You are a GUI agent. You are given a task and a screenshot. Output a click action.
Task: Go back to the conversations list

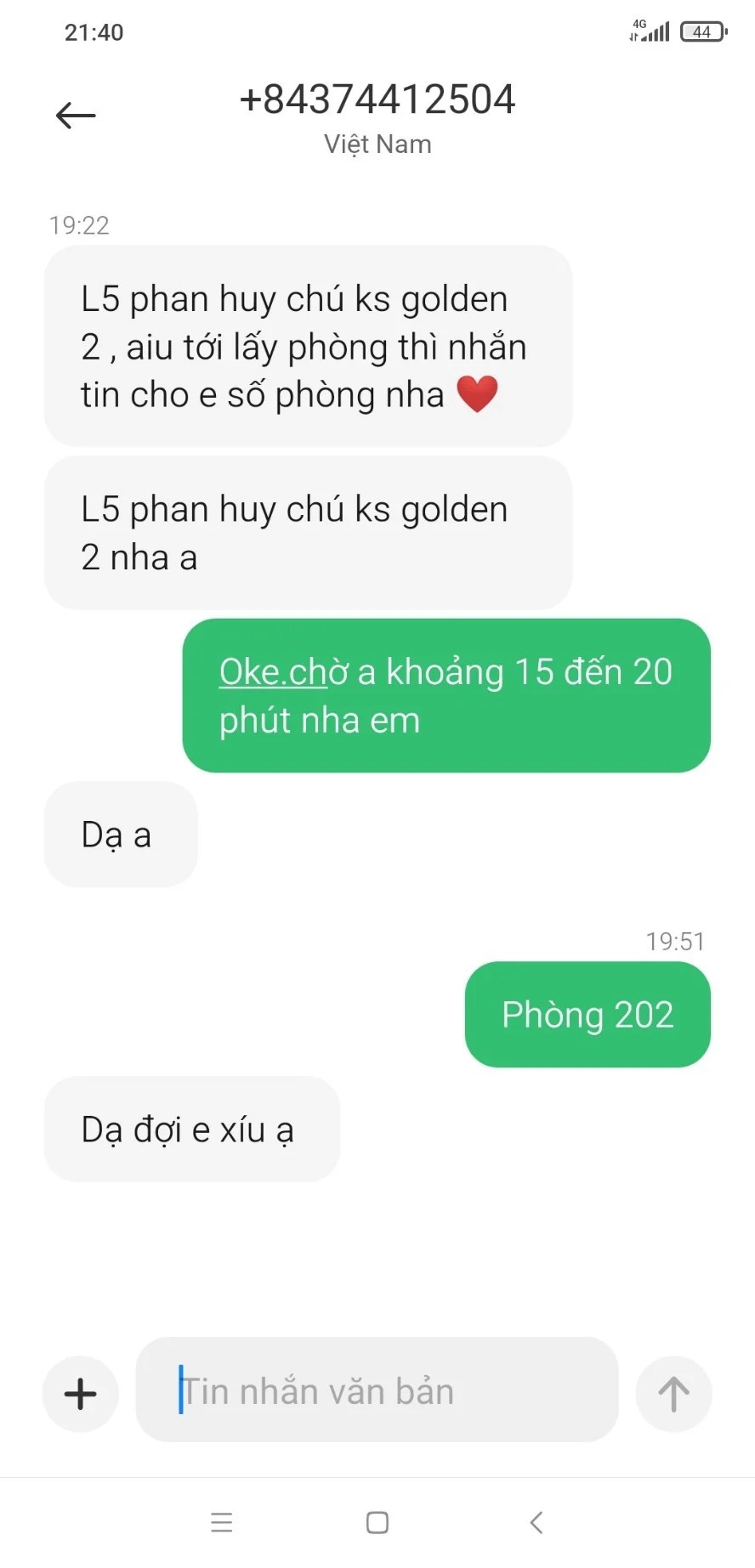point(76,116)
